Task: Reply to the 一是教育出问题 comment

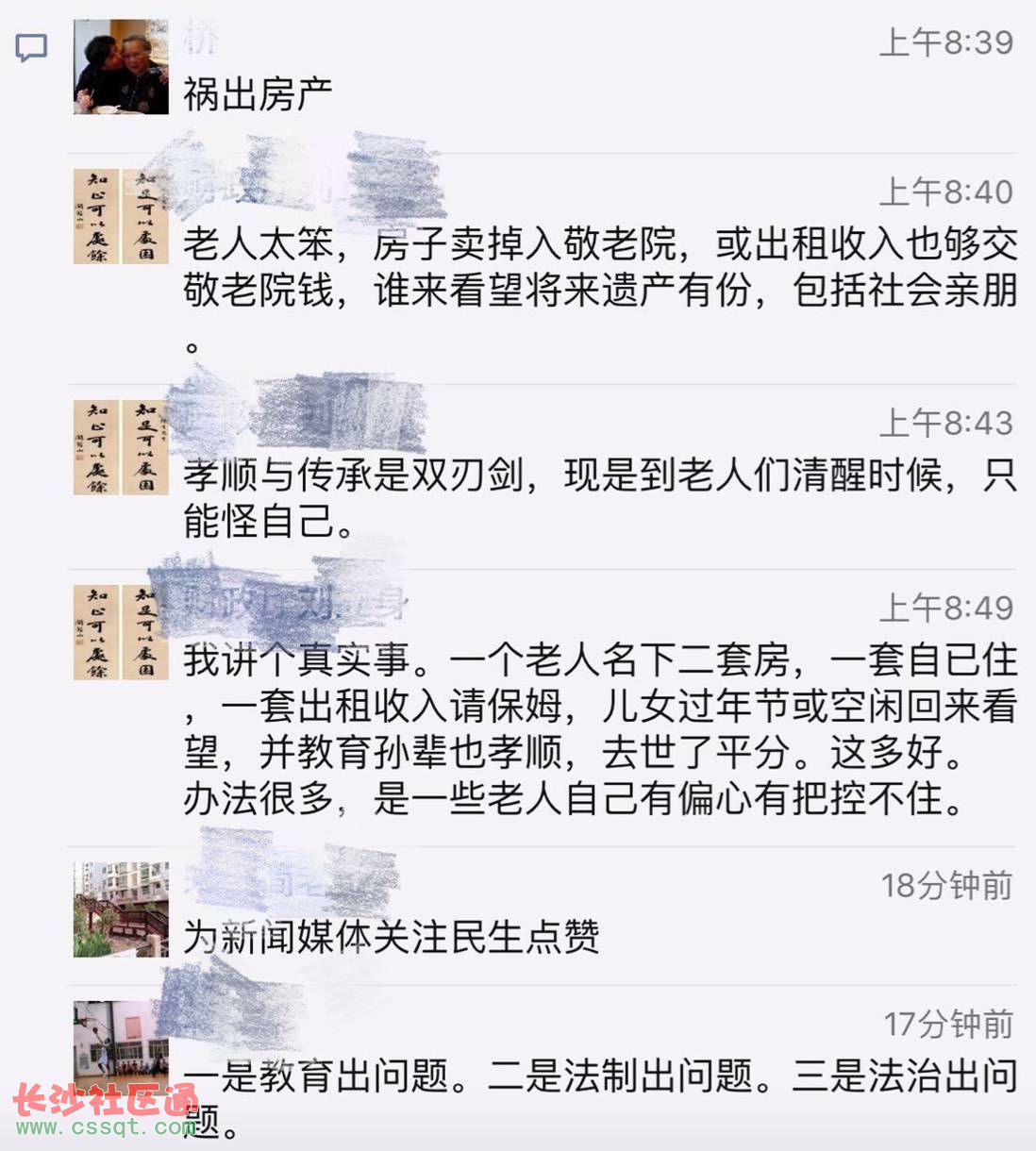Action: pyautogui.click(x=600, y=1076)
